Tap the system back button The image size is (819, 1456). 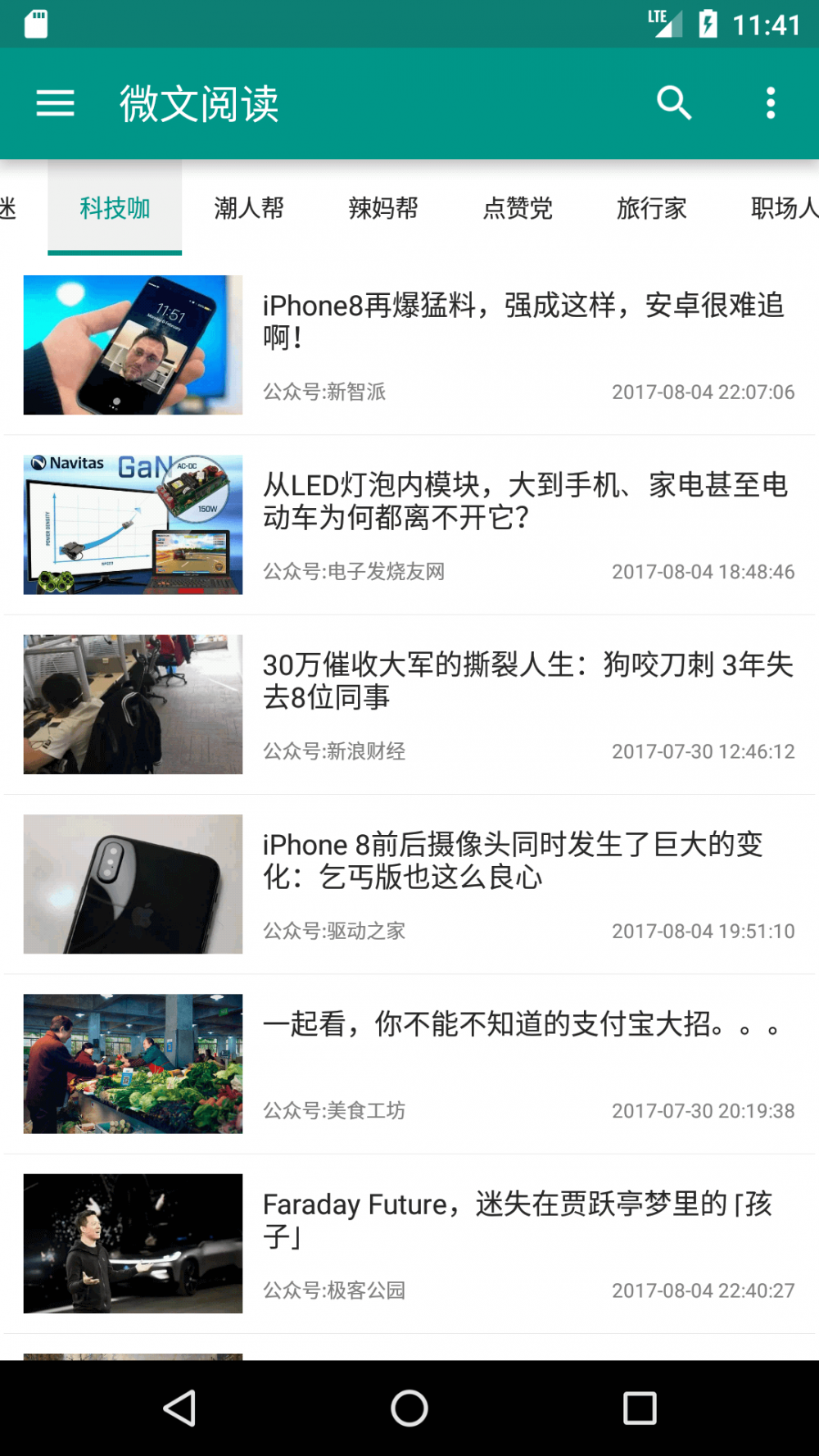[x=179, y=1408]
